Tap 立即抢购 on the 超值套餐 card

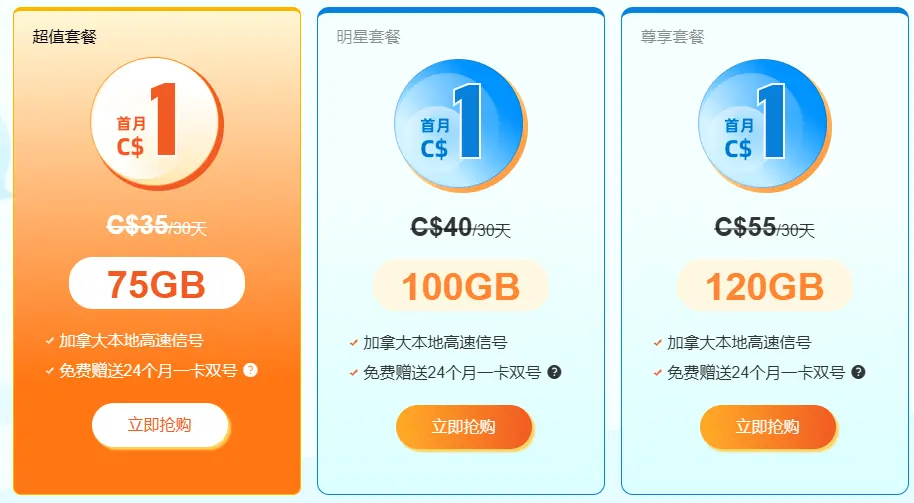pyautogui.click(x=159, y=425)
